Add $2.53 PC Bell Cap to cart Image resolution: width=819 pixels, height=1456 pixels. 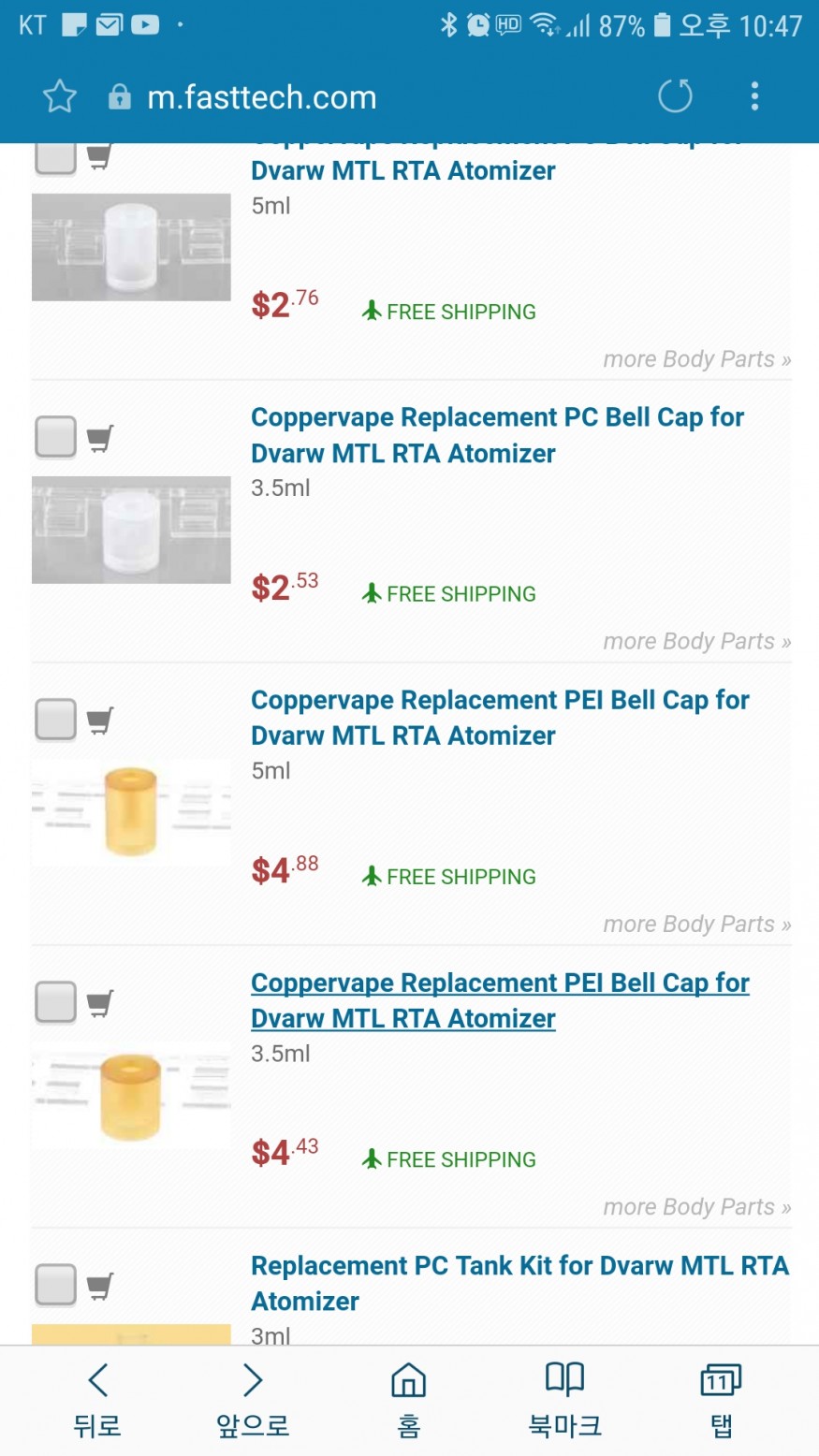100,437
